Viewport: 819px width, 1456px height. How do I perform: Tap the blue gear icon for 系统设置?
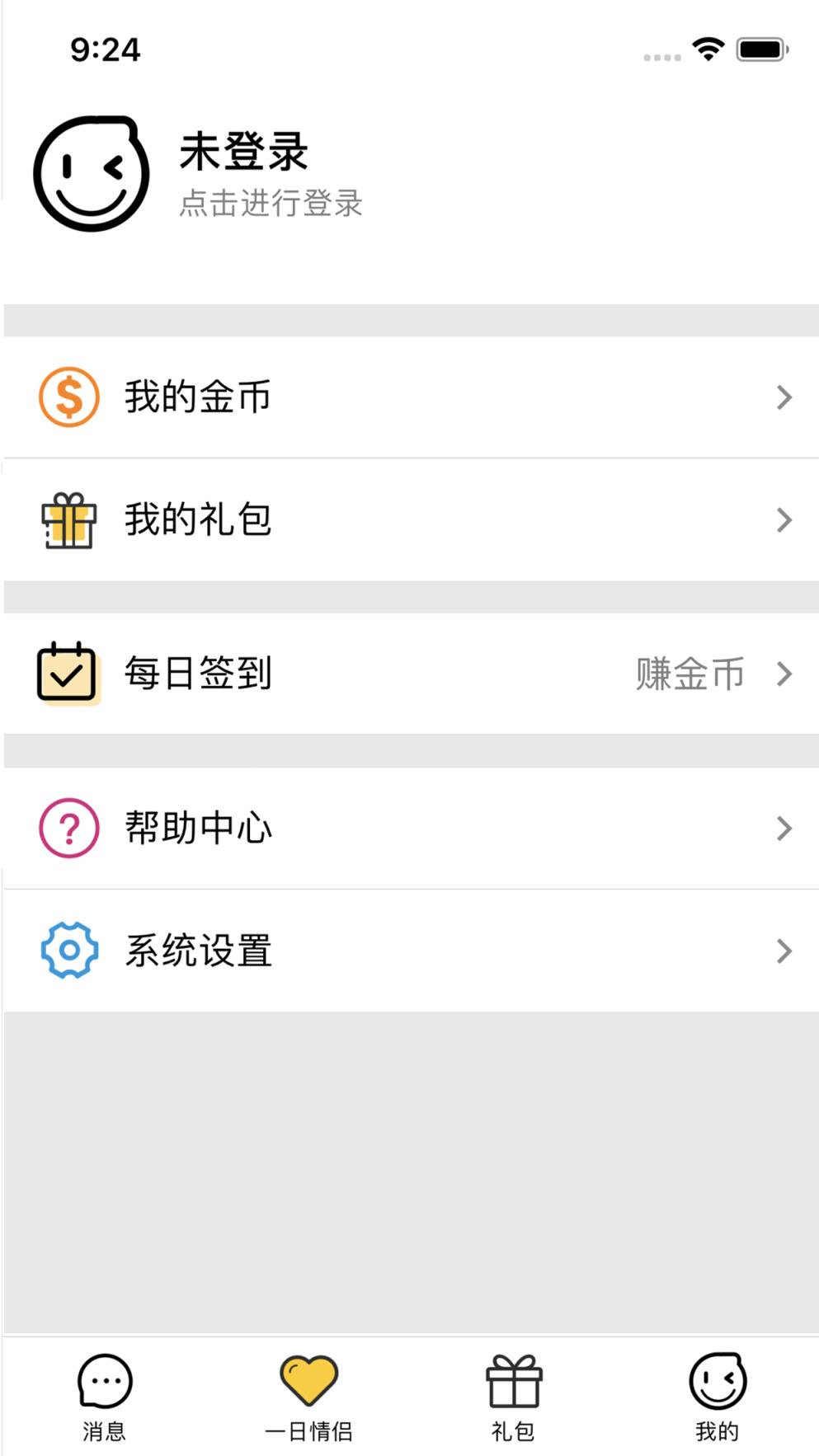click(x=68, y=950)
